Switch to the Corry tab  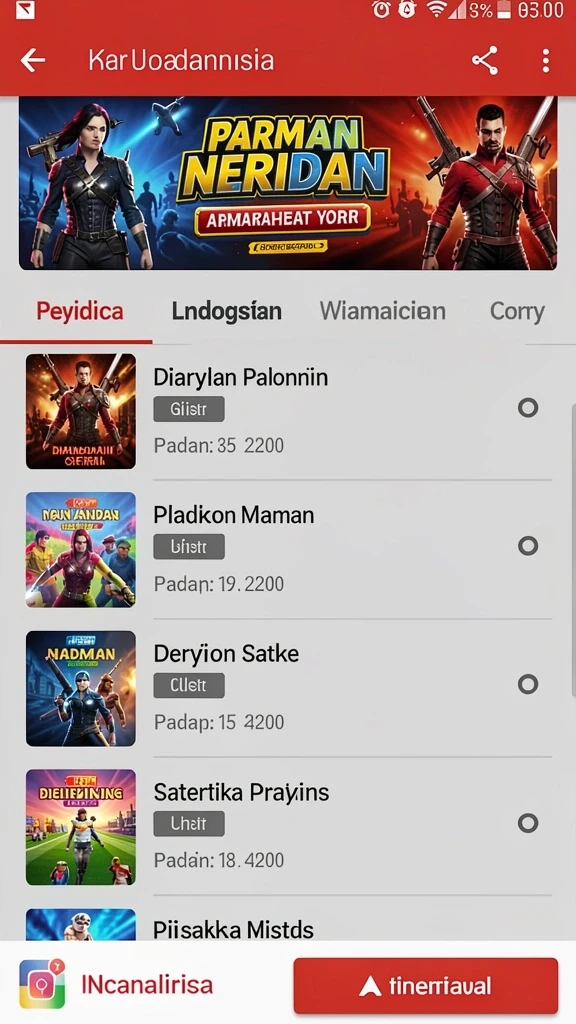pos(517,311)
